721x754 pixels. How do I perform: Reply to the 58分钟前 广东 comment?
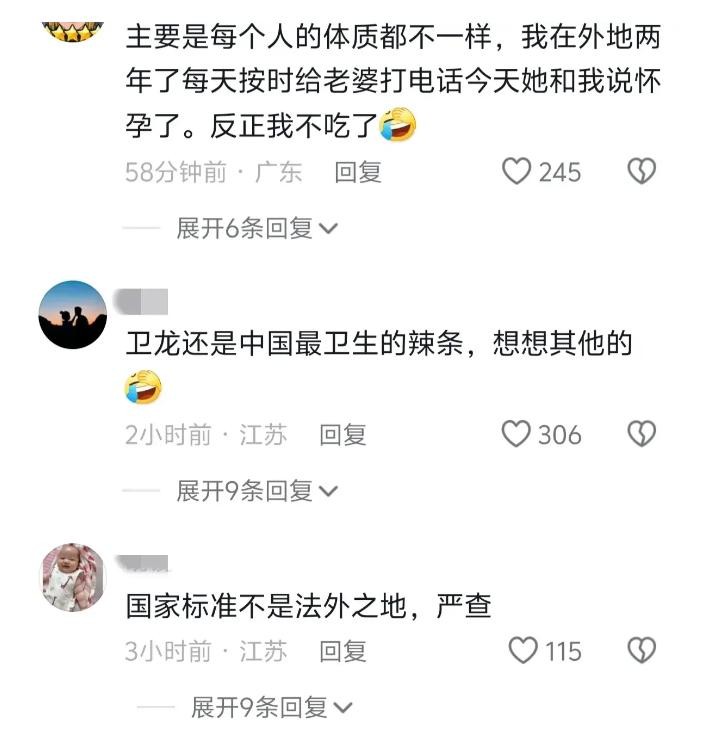click(358, 172)
